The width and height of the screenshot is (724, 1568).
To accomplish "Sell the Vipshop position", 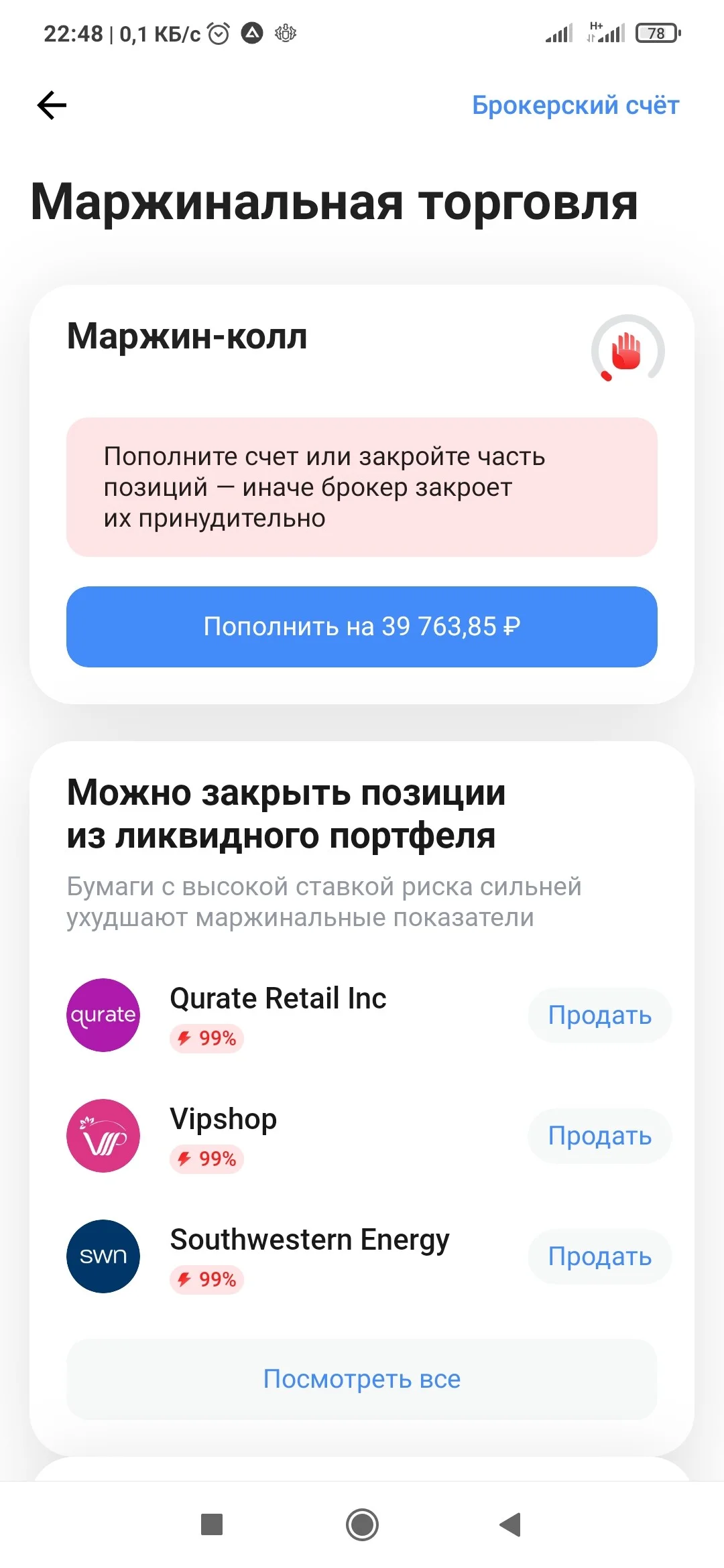I will [600, 1136].
